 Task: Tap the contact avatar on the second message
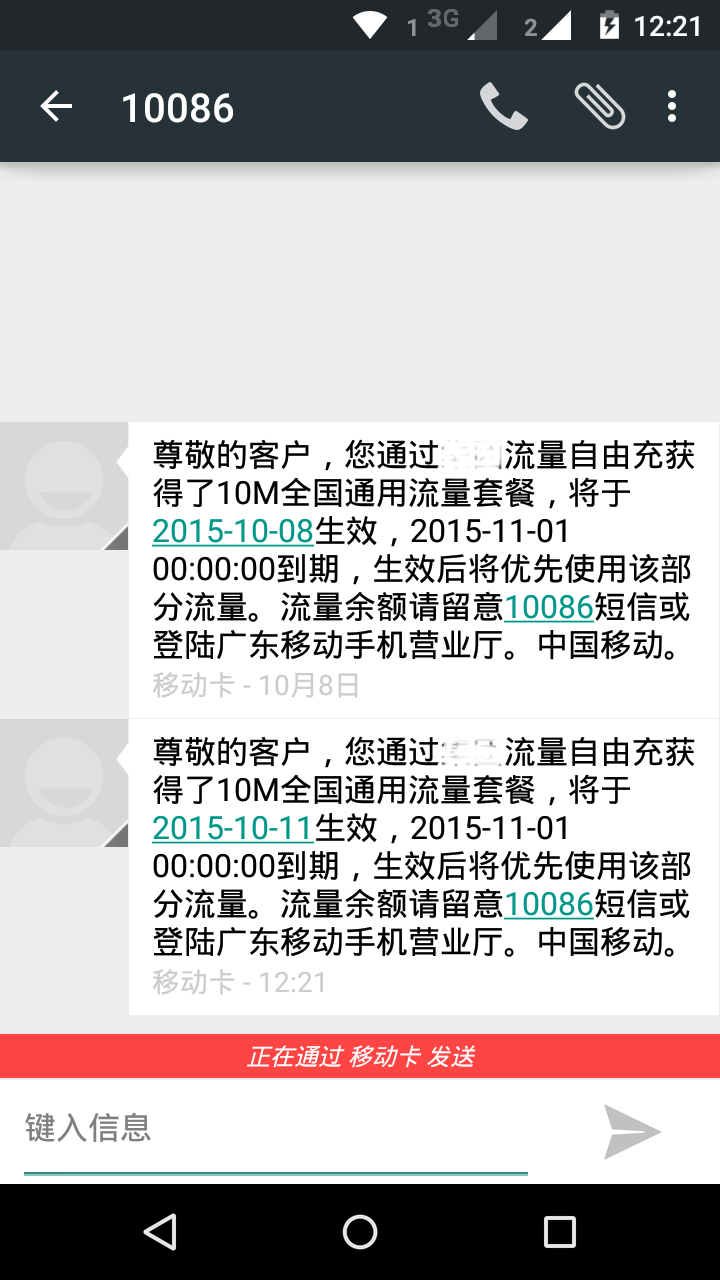62,783
